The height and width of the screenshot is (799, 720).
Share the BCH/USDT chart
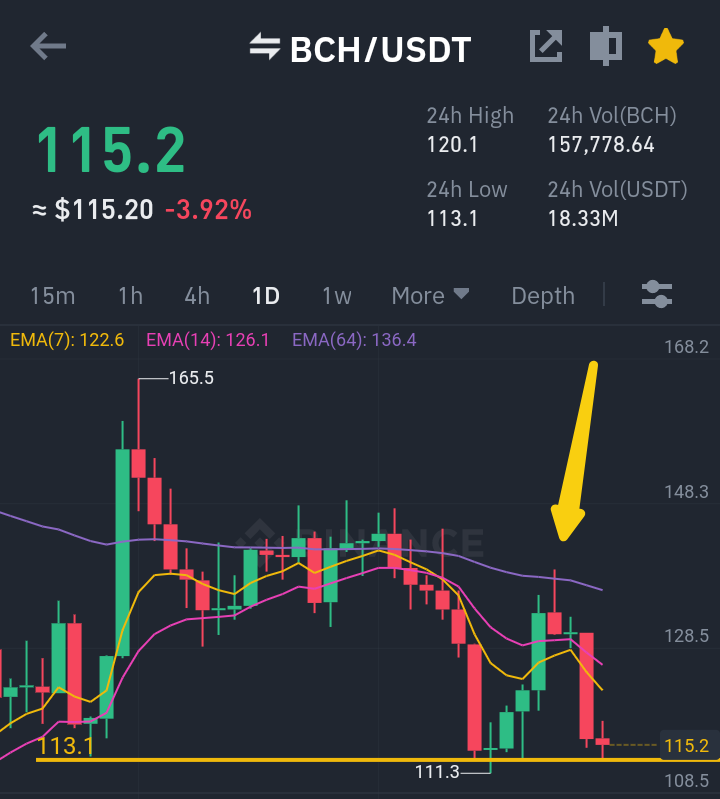tap(546, 46)
